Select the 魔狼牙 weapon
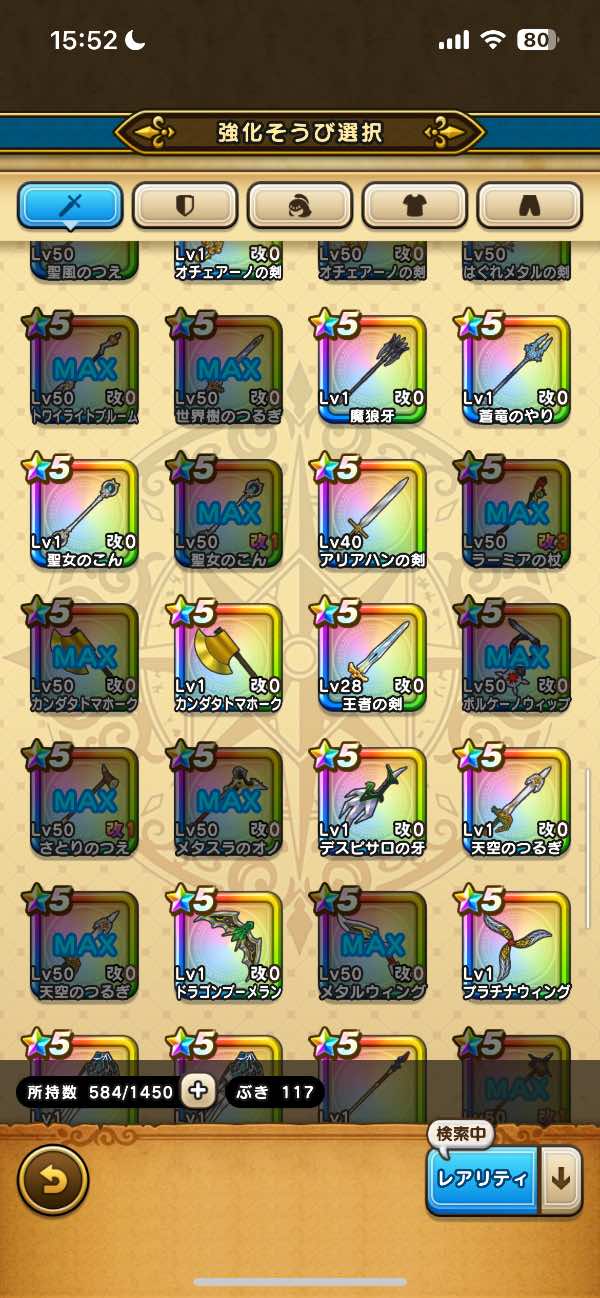This screenshot has height=1298, width=600. [x=372, y=370]
